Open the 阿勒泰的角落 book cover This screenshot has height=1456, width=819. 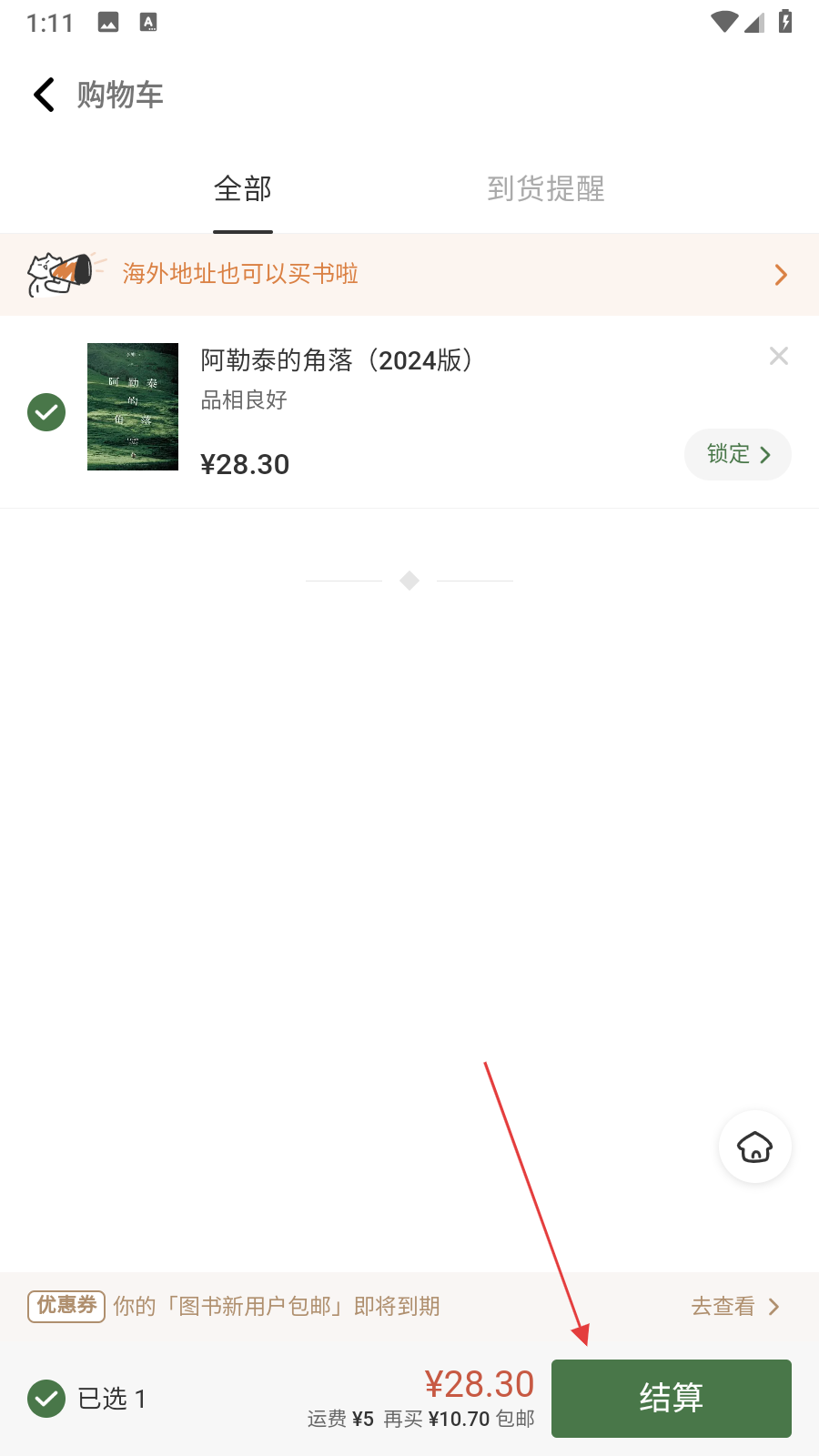[133, 407]
